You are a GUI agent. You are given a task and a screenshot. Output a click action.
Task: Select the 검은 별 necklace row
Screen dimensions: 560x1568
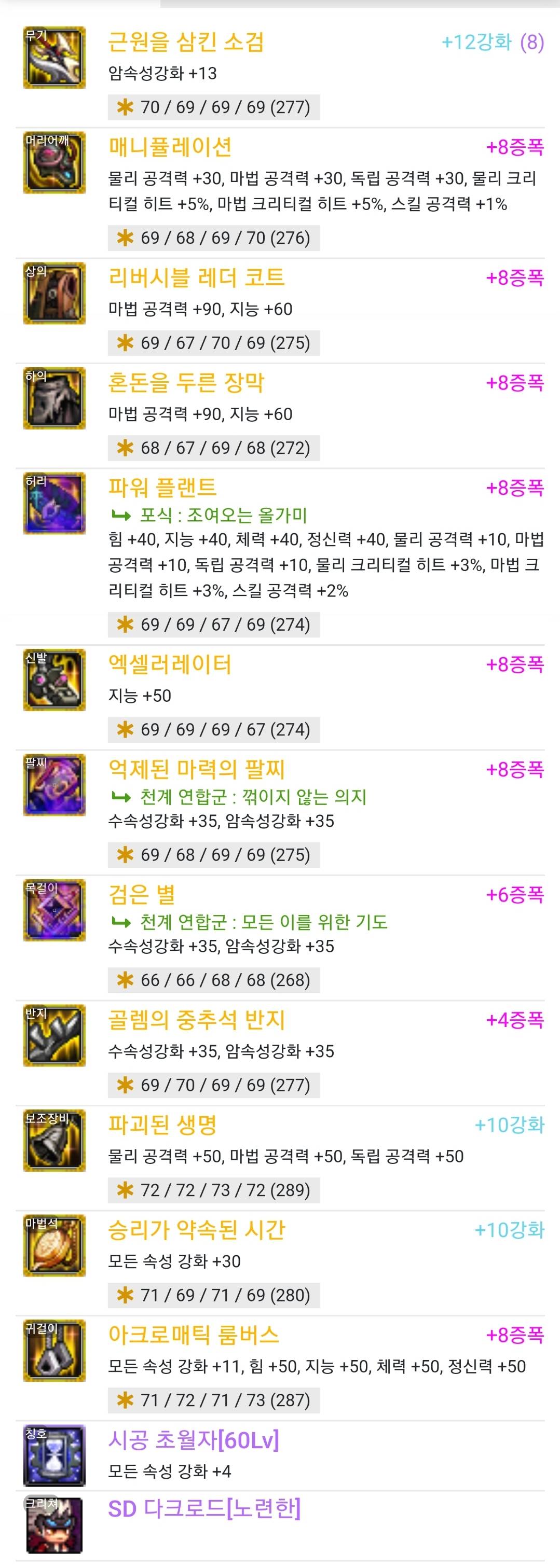(141, 894)
